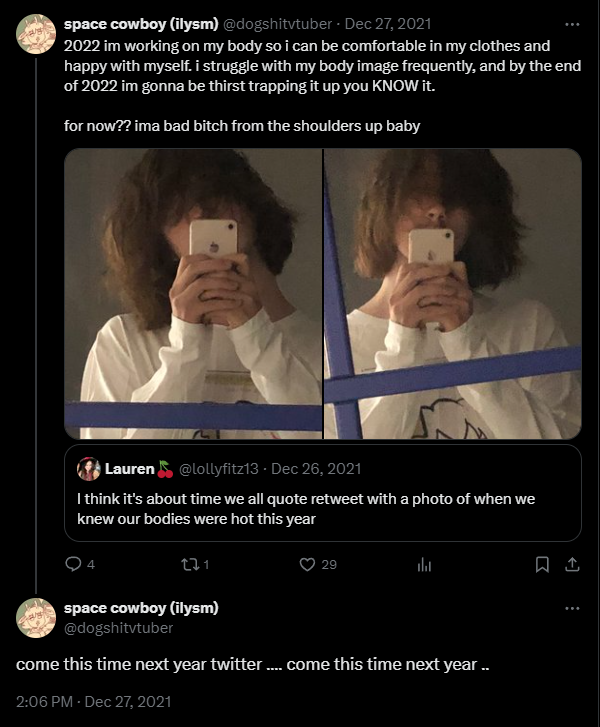Bookmark the 2022 body image tweet
600x727 pixels.
click(542, 565)
